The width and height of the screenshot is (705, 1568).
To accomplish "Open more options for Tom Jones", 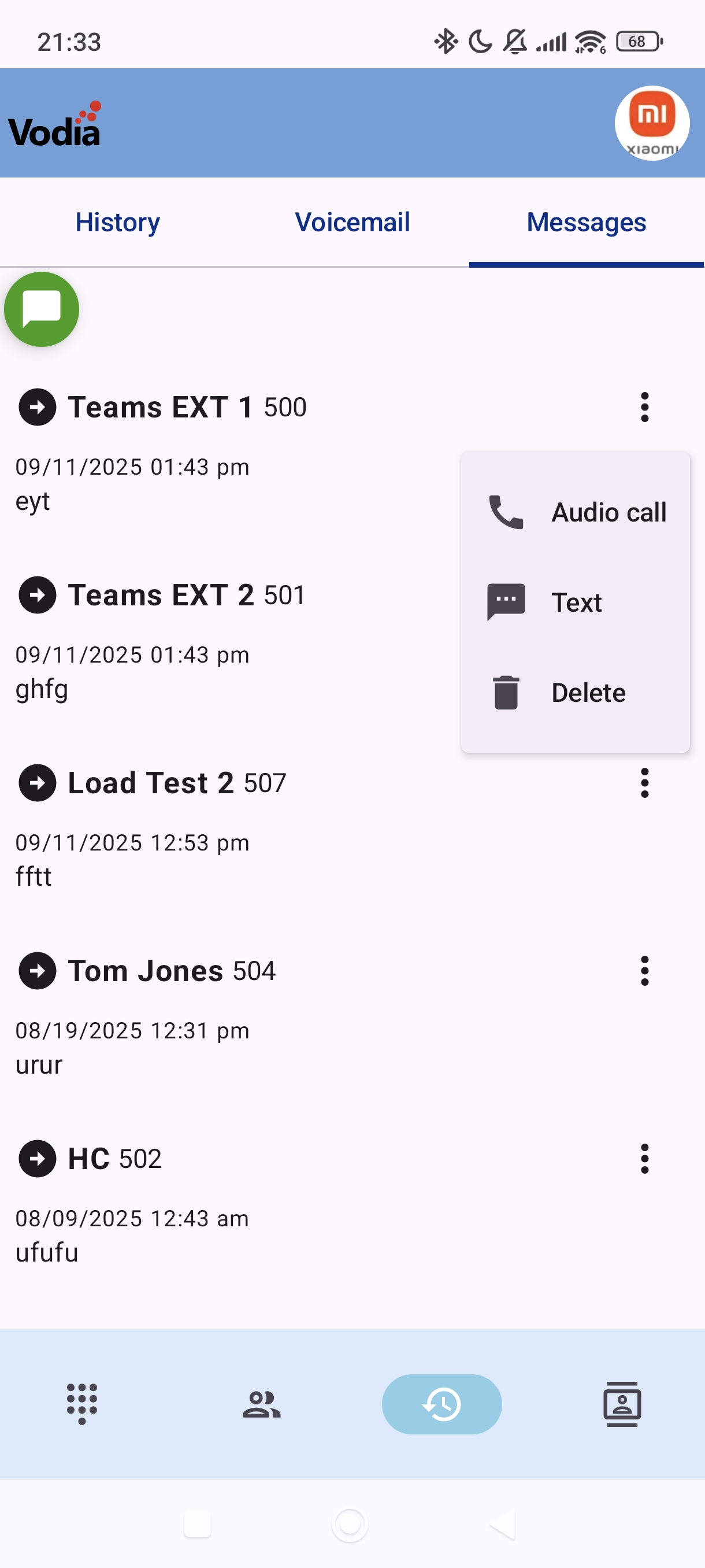I will (644, 970).
